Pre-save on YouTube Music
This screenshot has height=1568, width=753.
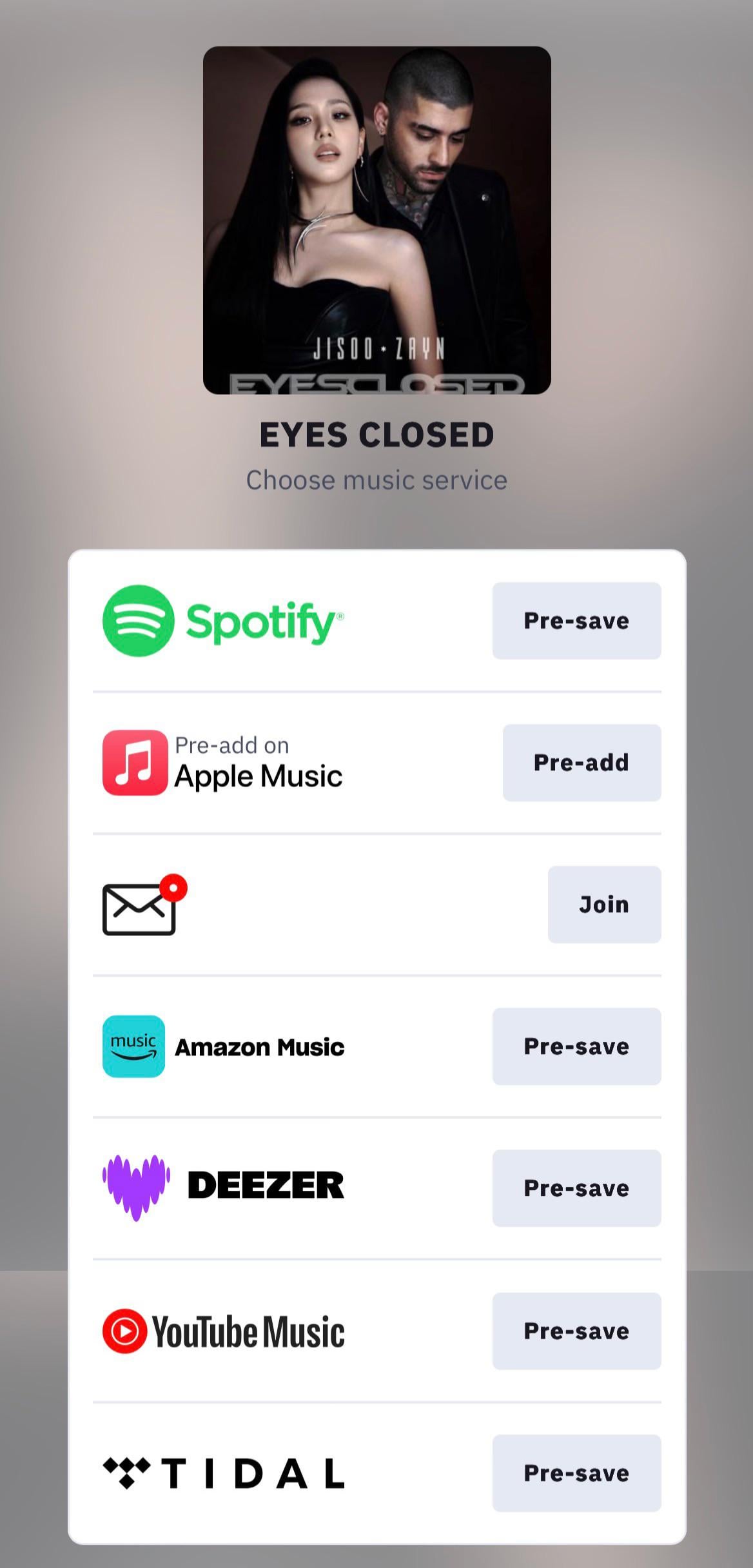pos(576,1331)
